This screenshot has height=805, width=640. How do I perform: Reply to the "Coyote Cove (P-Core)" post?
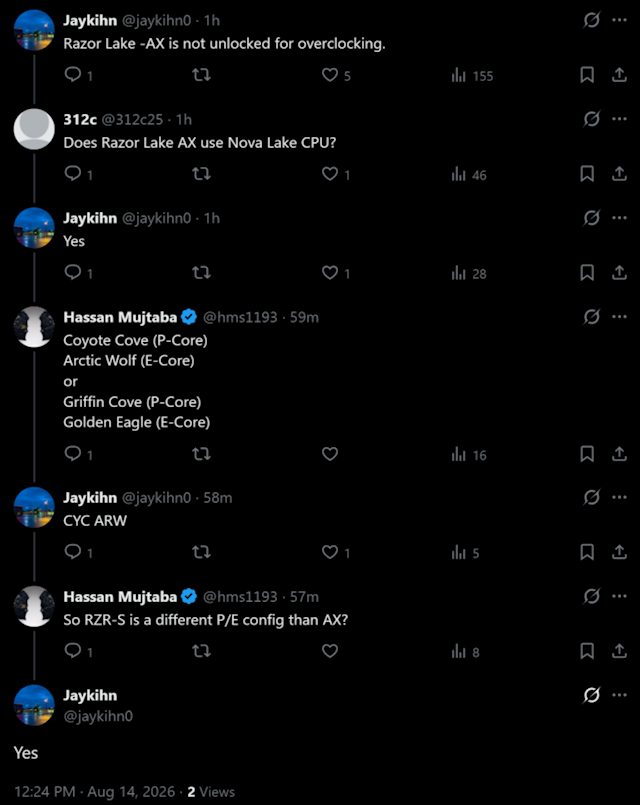point(73,453)
